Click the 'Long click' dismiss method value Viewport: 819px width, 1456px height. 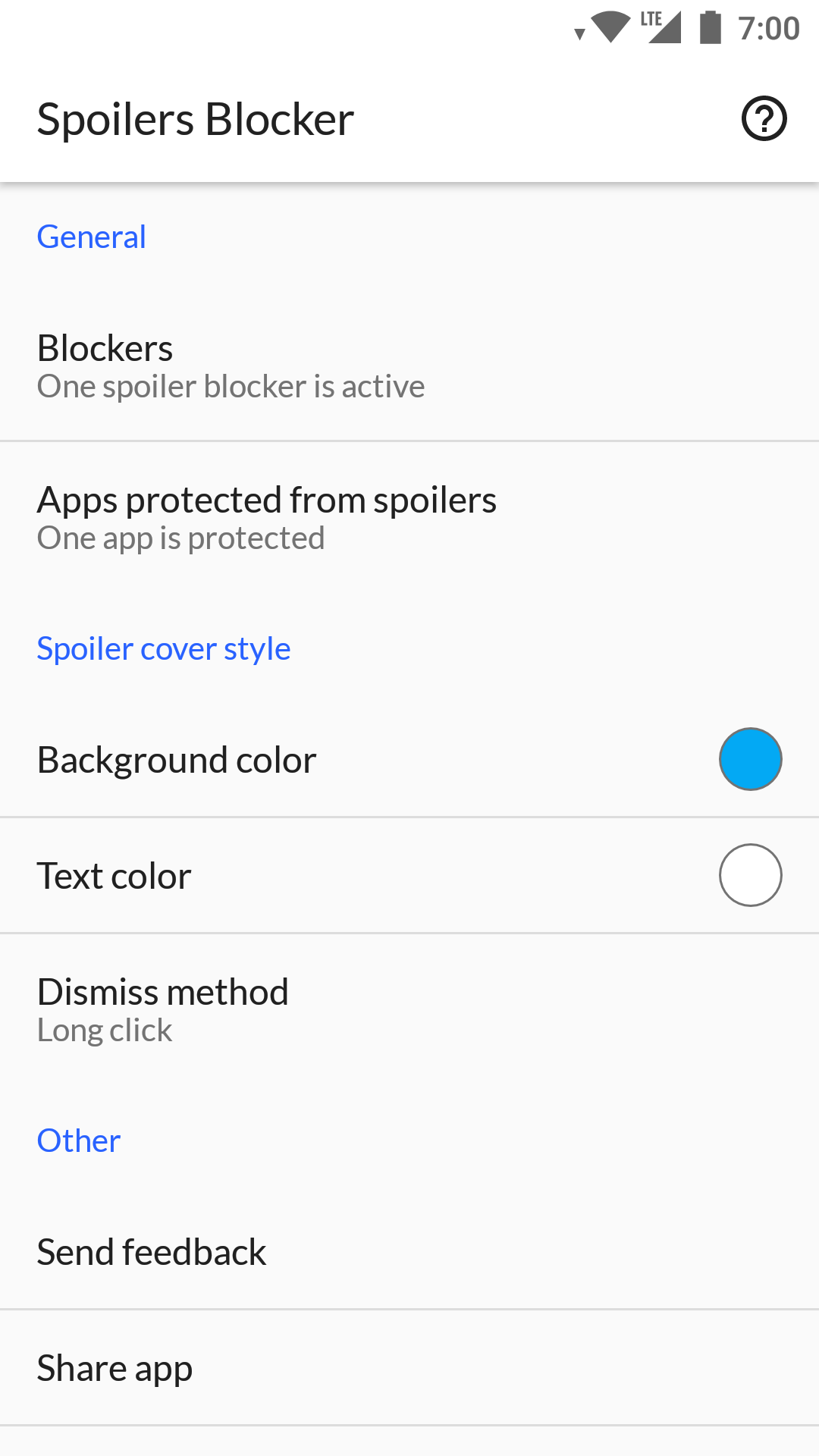click(105, 1030)
